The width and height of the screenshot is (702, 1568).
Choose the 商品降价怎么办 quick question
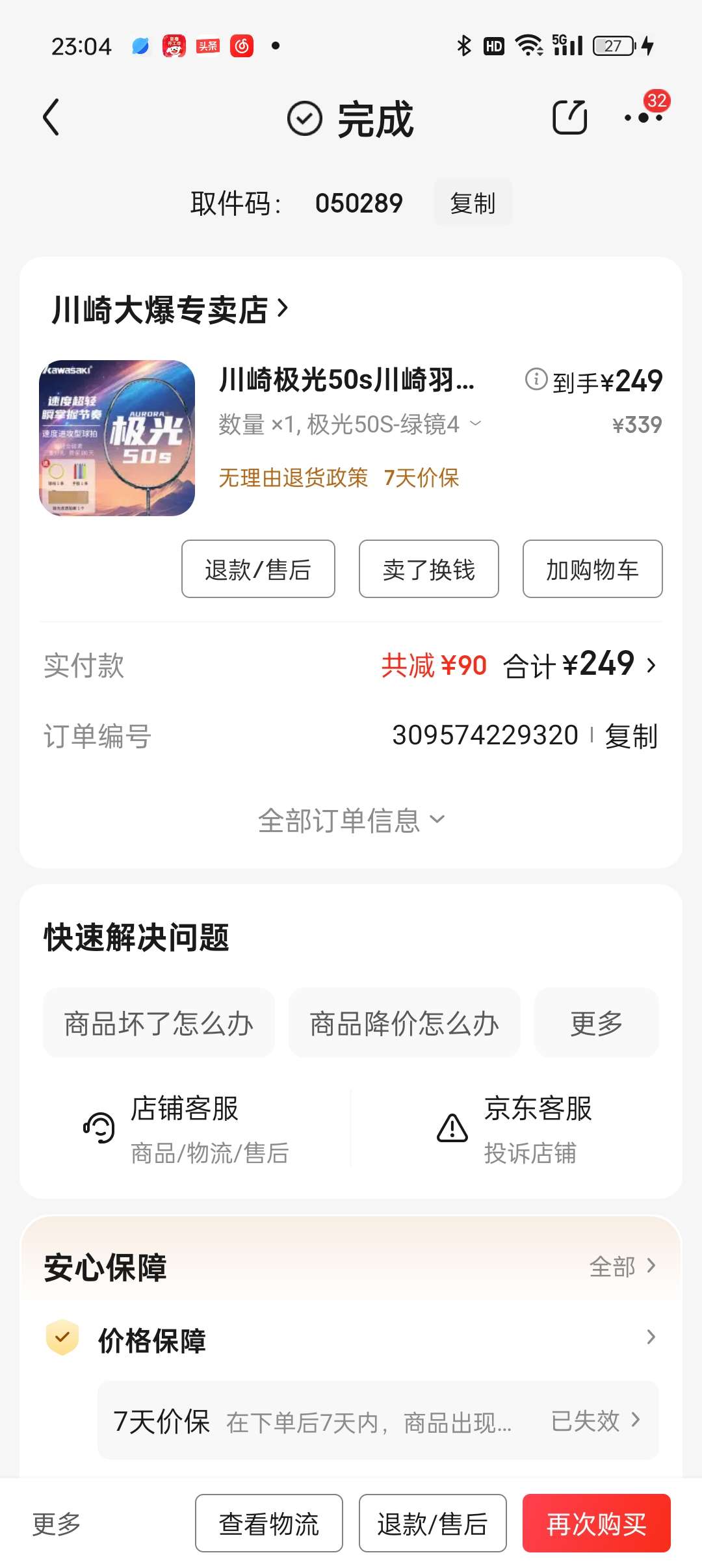click(x=404, y=1023)
